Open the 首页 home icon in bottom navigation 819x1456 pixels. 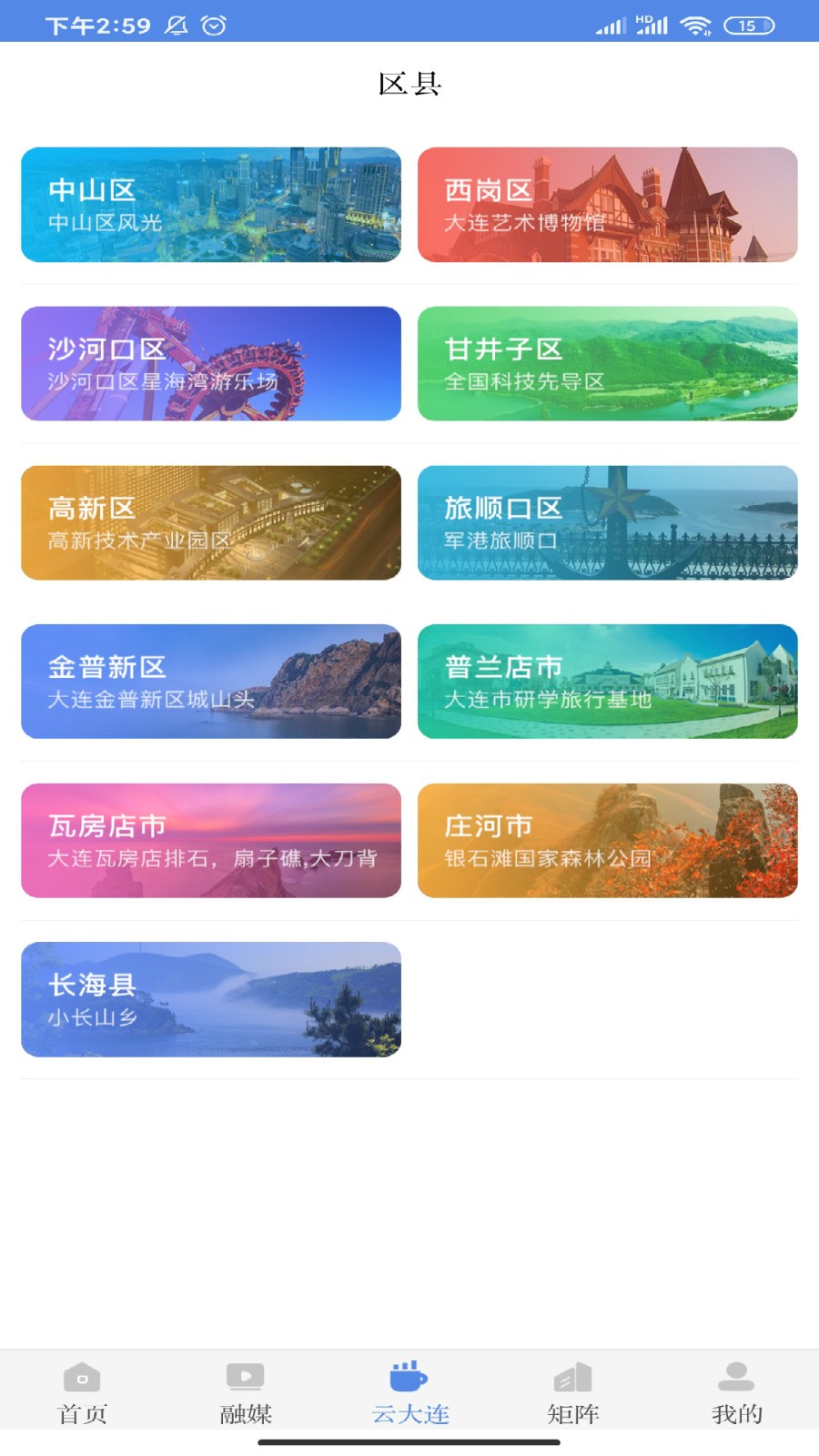[x=82, y=1392]
